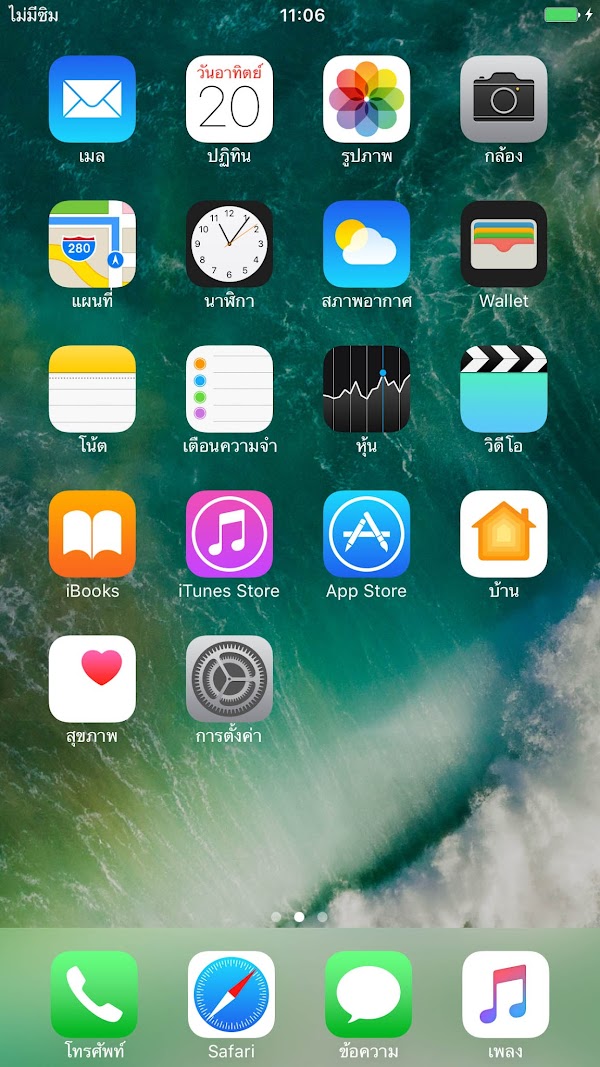This screenshot has width=600, height=1067.
Task: Open the Mail app (เมล)
Action: tap(92, 99)
